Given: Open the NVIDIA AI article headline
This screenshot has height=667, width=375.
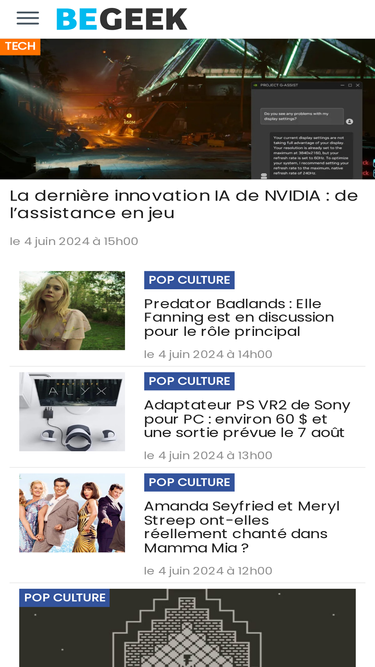Looking at the screenshot, I should pyautogui.click(x=184, y=204).
